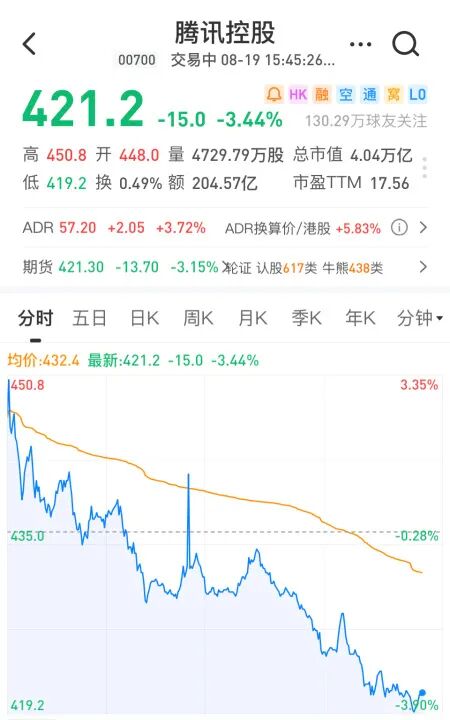This screenshot has height=720, width=450.
Task: Tap the ADR conversion info icon
Action: click(x=399, y=227)
